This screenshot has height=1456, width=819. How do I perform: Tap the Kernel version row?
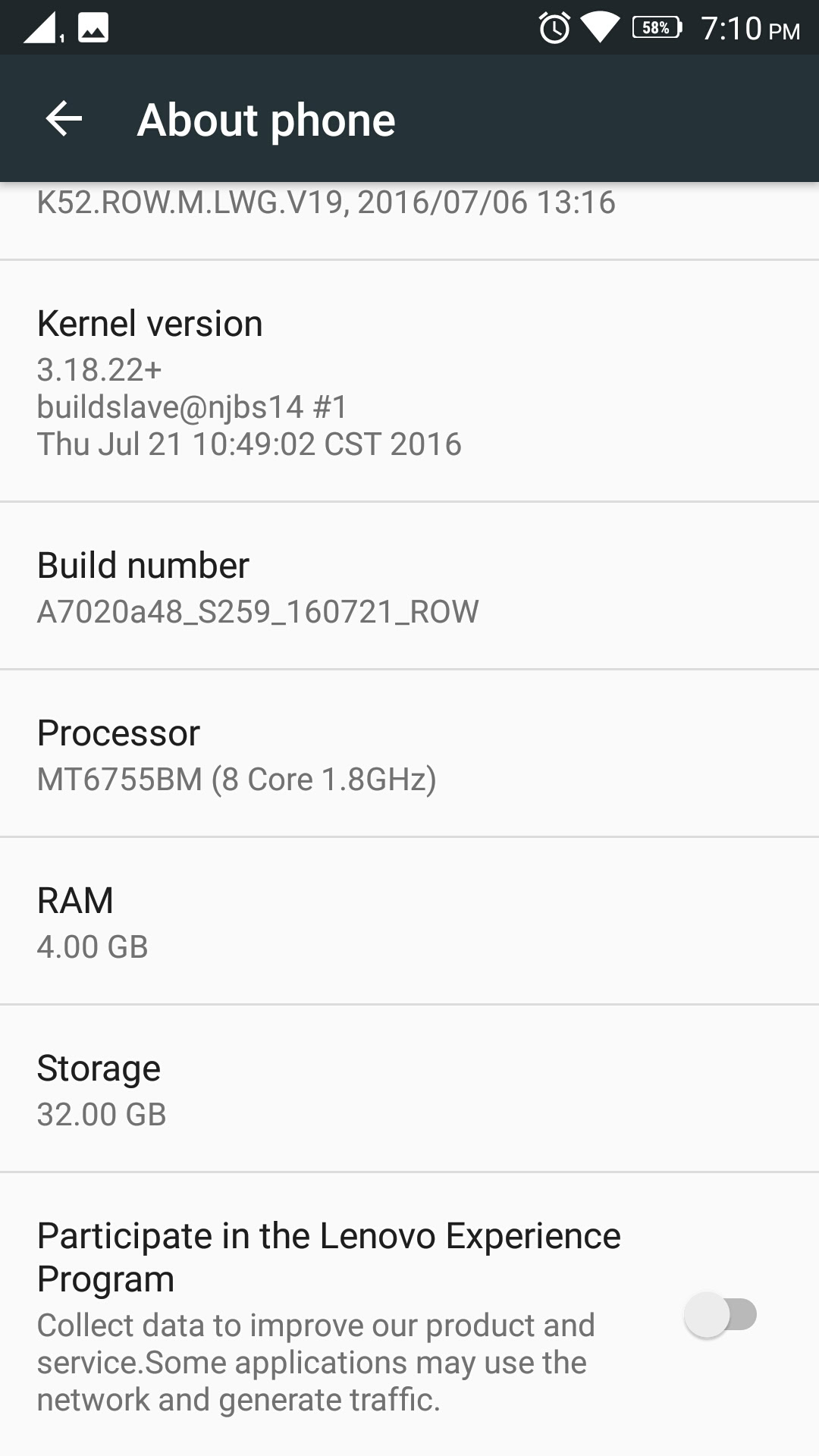click(409, 381)
